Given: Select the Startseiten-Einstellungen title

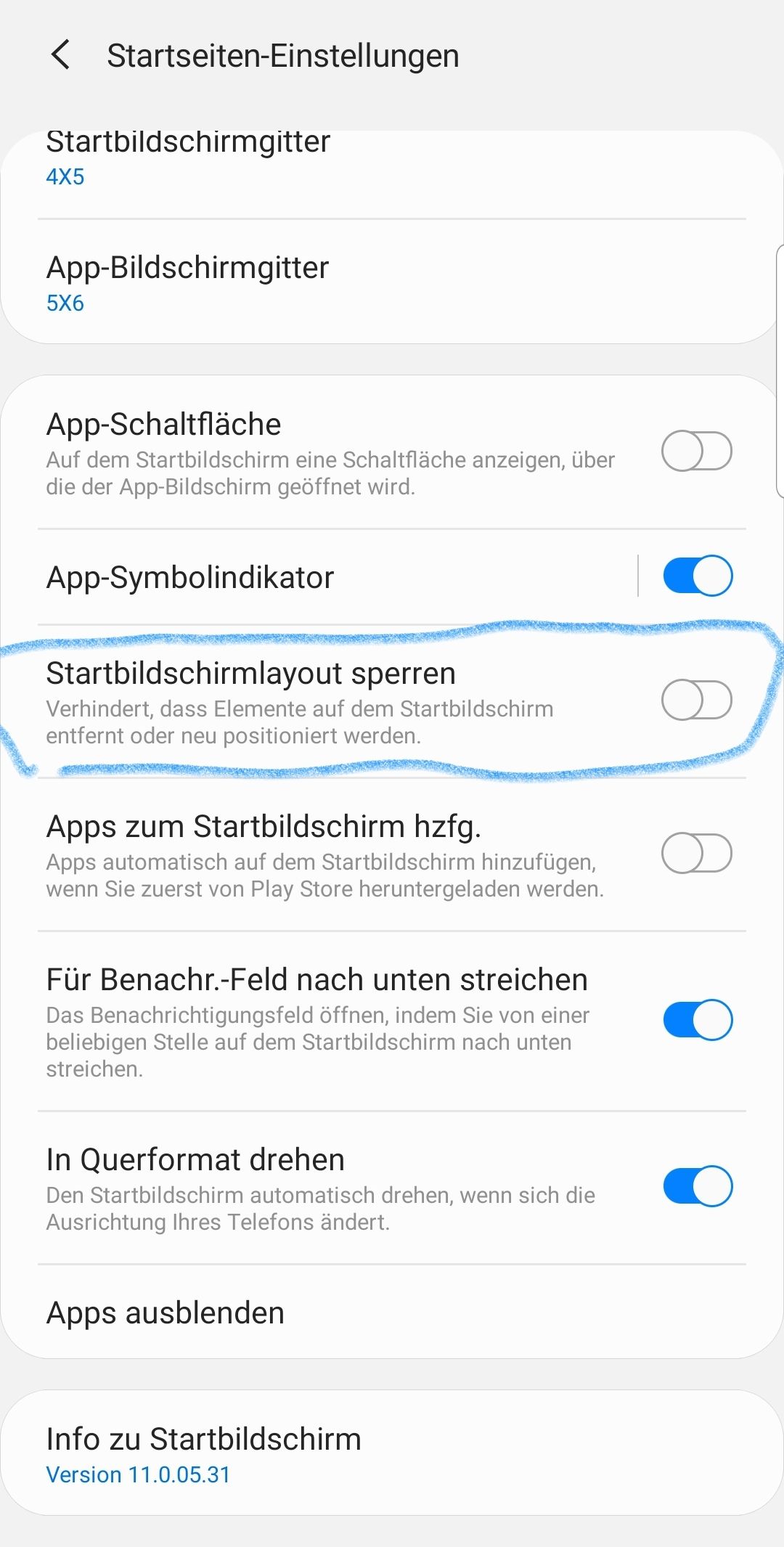Looking at the screenshot, I should click(x=282, y=54).
